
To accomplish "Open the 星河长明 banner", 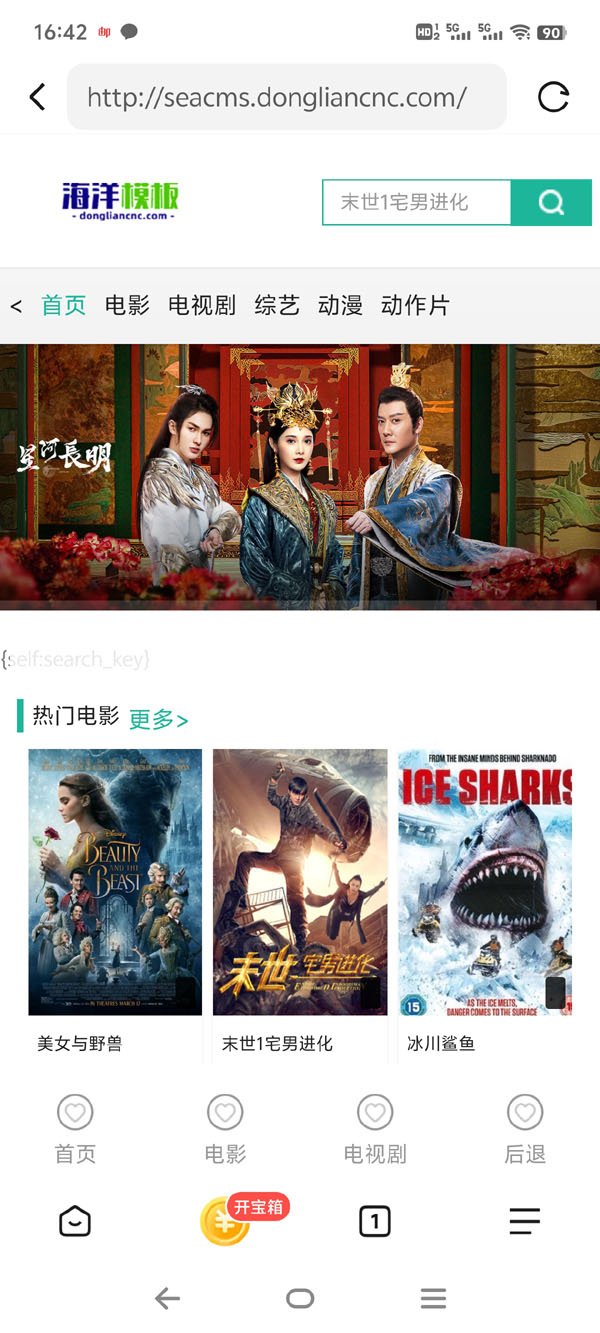I will point(300,476).
